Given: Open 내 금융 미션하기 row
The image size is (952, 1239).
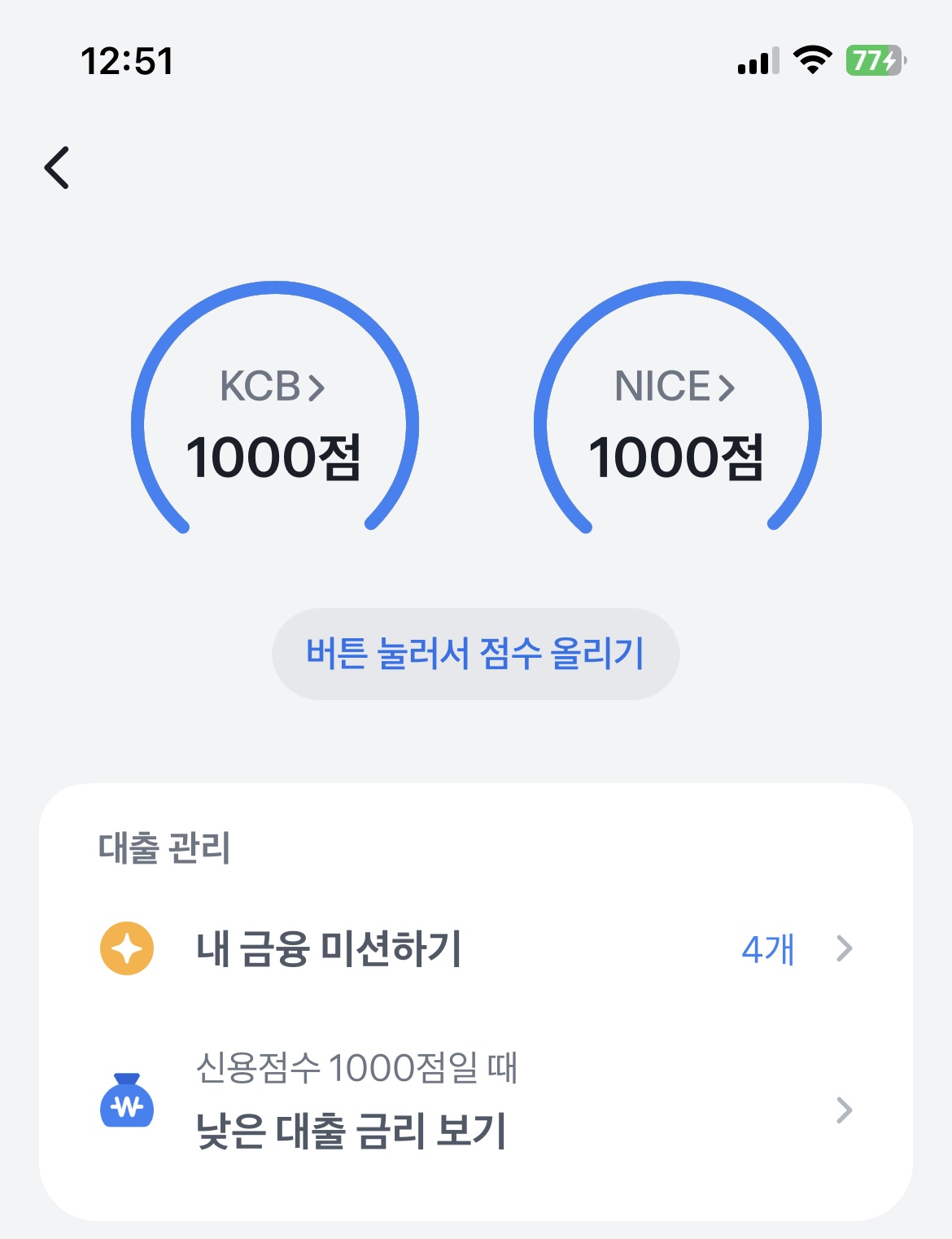Looking at the screenshot, I should [475, 948].
